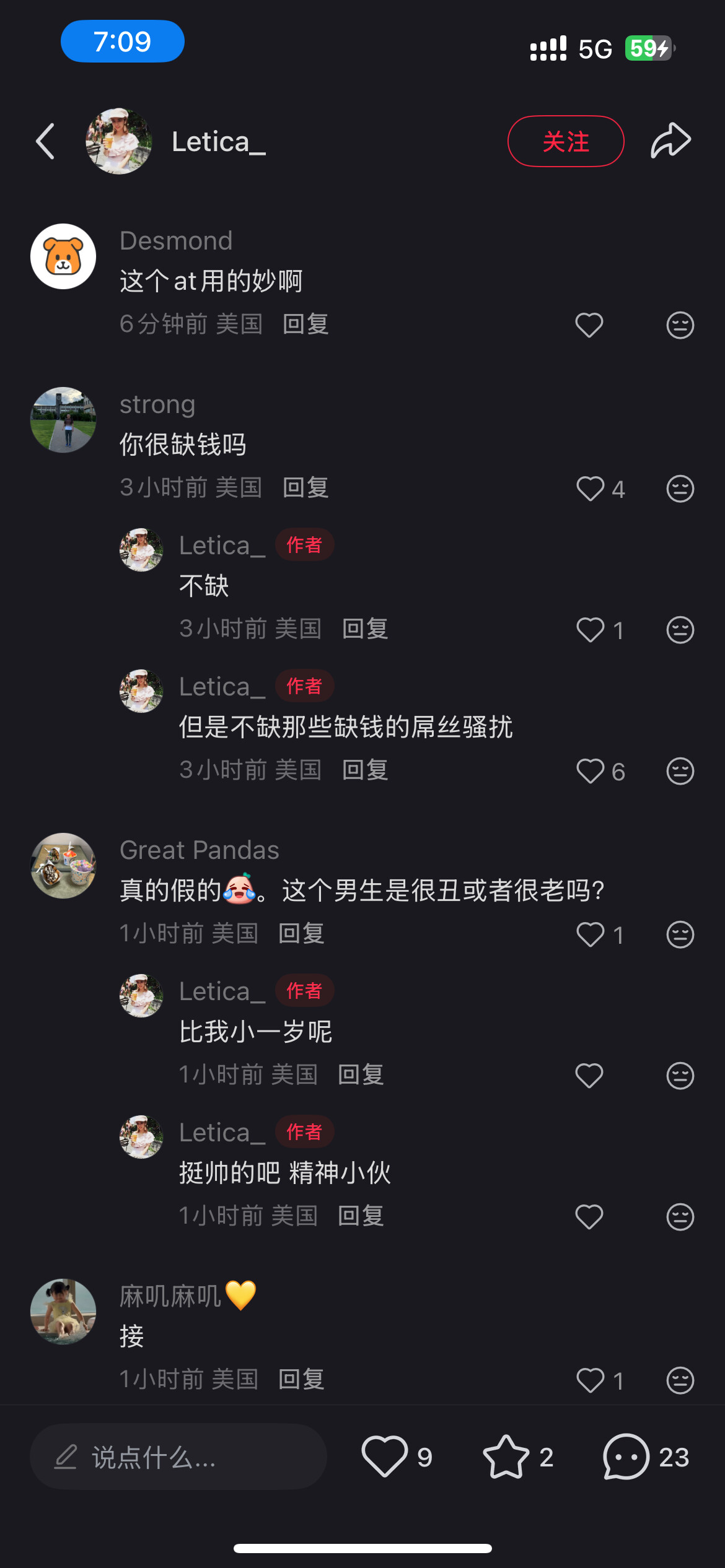The width and height of the screenshot is (725, 1568).
Task: Like the reply 但是不缺那些缺钱的屌丝骚扰
Action: pos(590,771)
